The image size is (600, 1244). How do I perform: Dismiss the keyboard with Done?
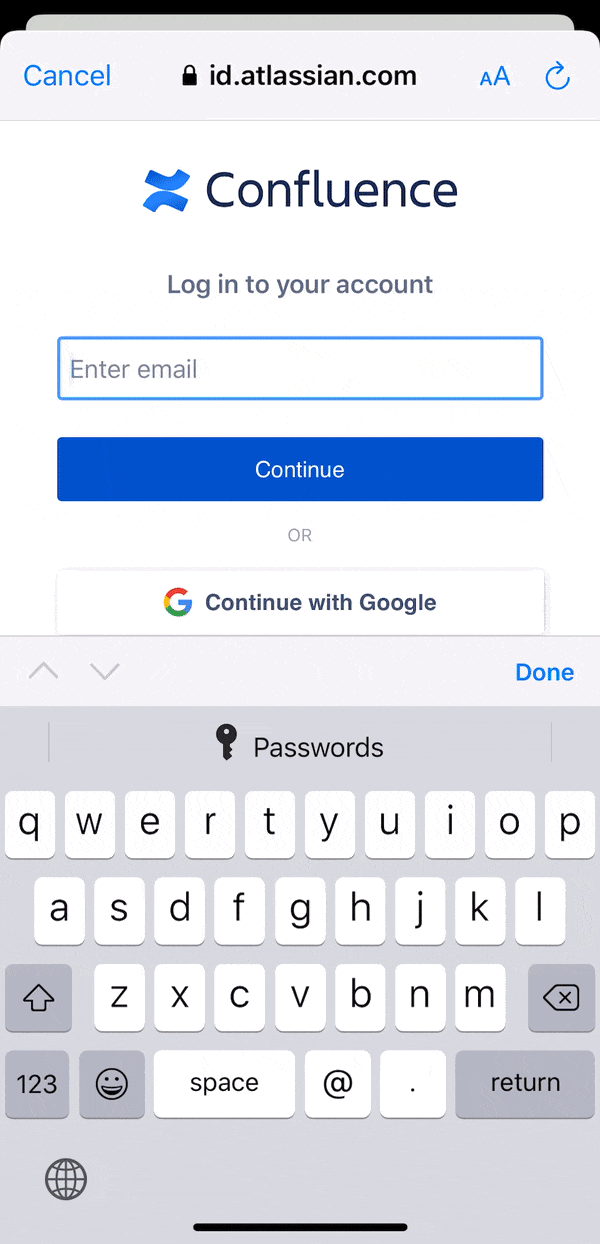pyautogui.click(x=544, y=672)
